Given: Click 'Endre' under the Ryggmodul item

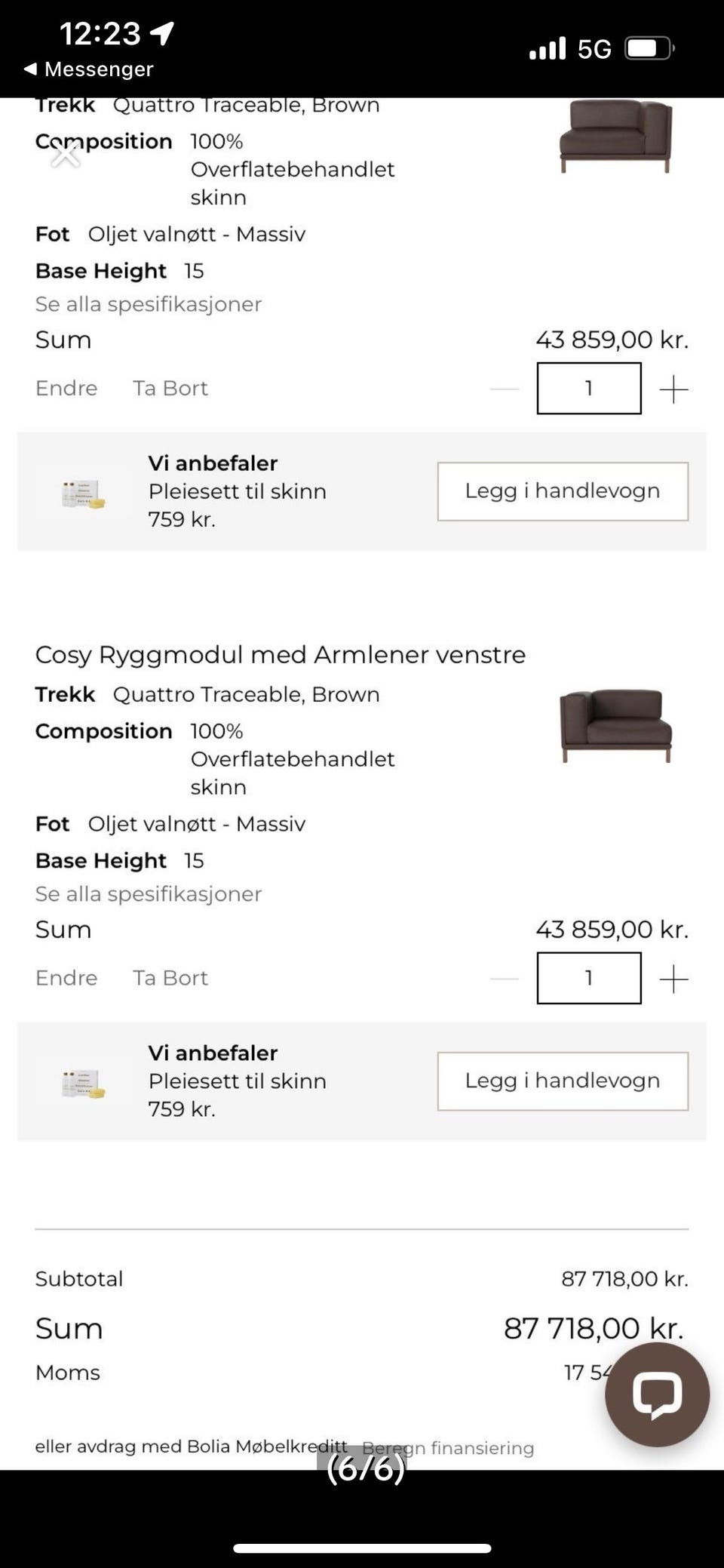Looking at the screenshot, I should (x=66, y=978).
